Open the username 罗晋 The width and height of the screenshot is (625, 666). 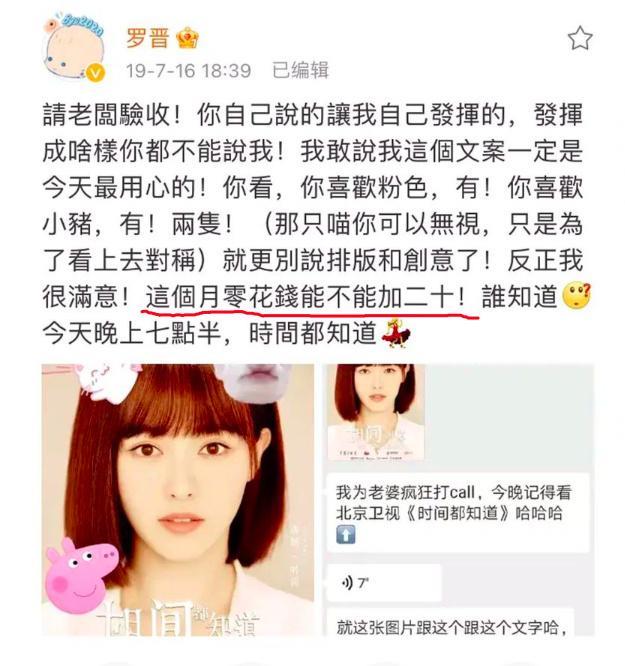pos(148,38)
